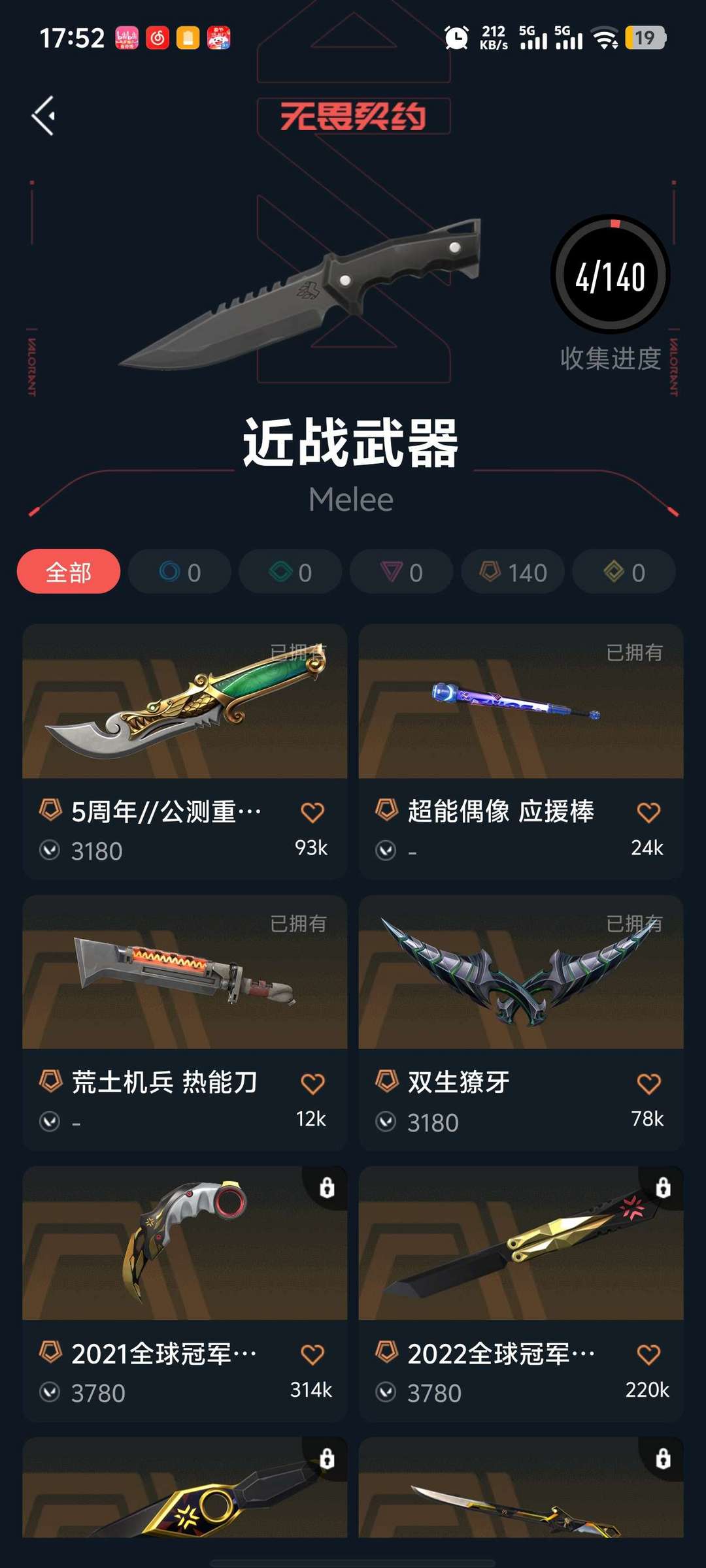Open the 双生獠牙 card

(521, 1022)
